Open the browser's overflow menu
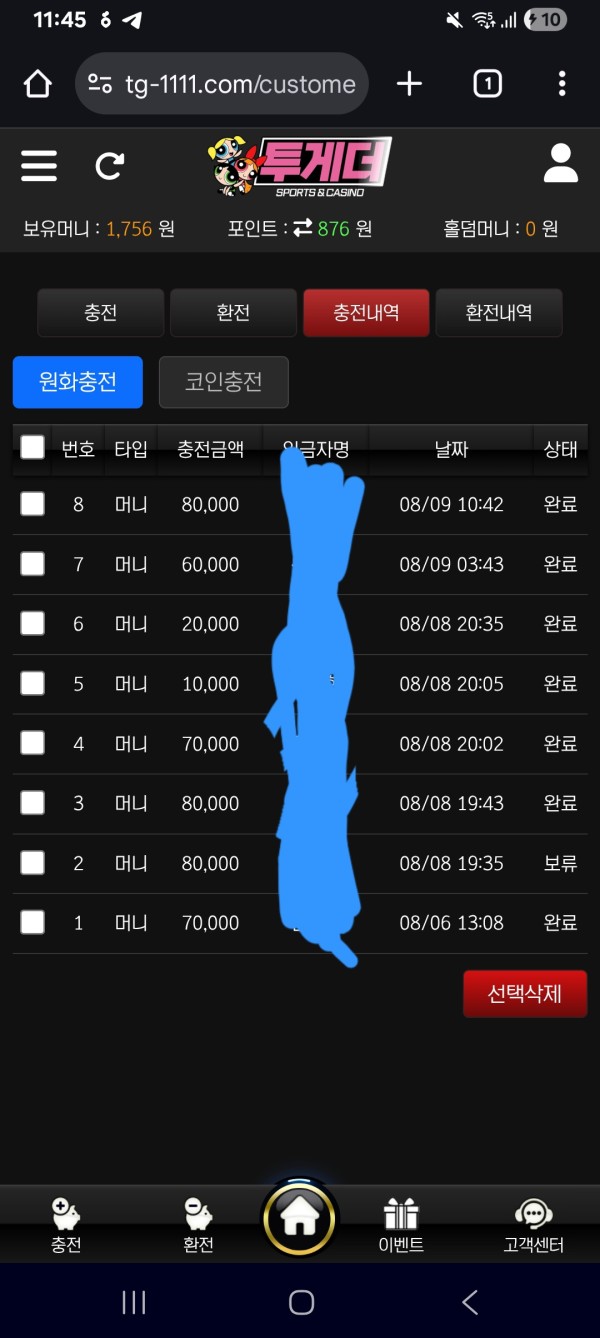The width and height of the screenshot is (600, 1338). coord(562,84)
